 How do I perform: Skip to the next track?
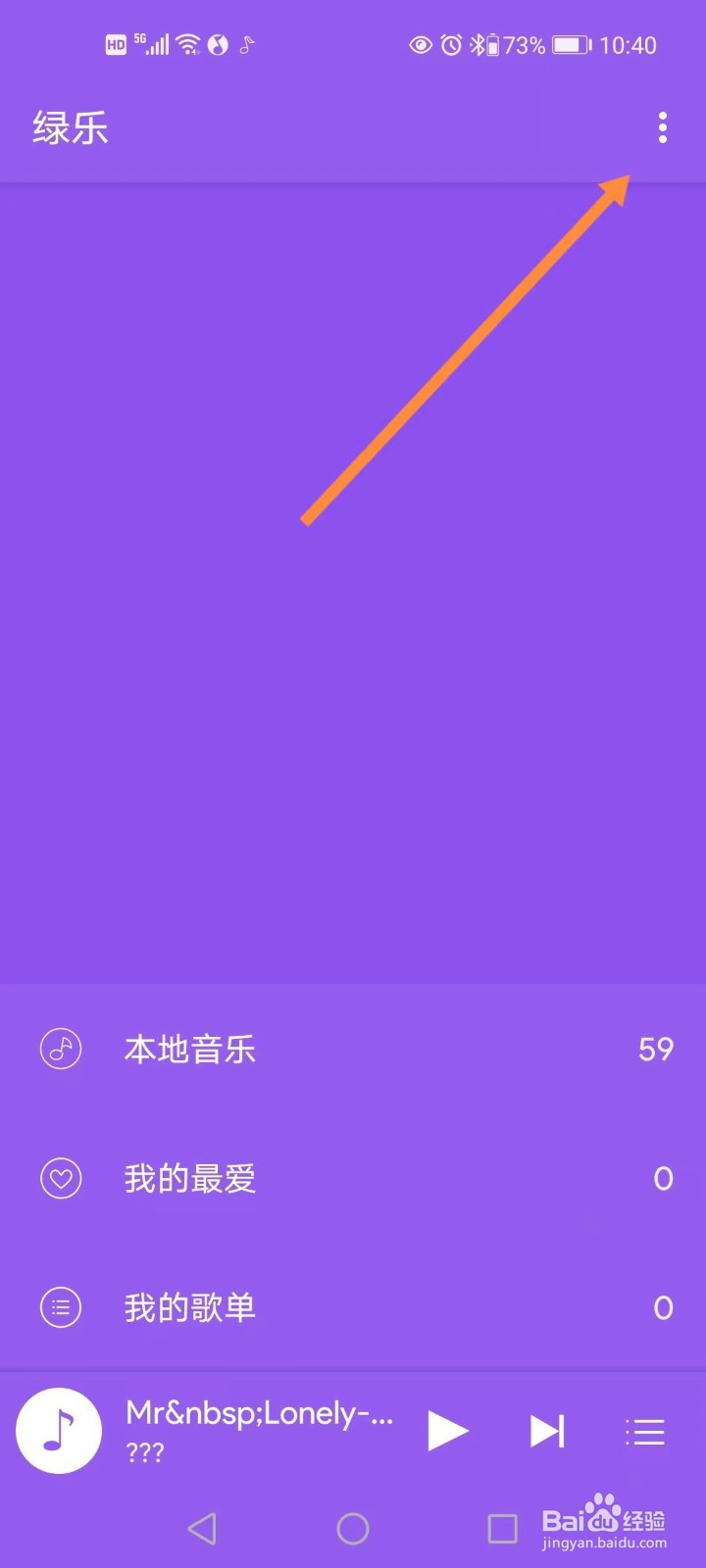click(546, 1431)
